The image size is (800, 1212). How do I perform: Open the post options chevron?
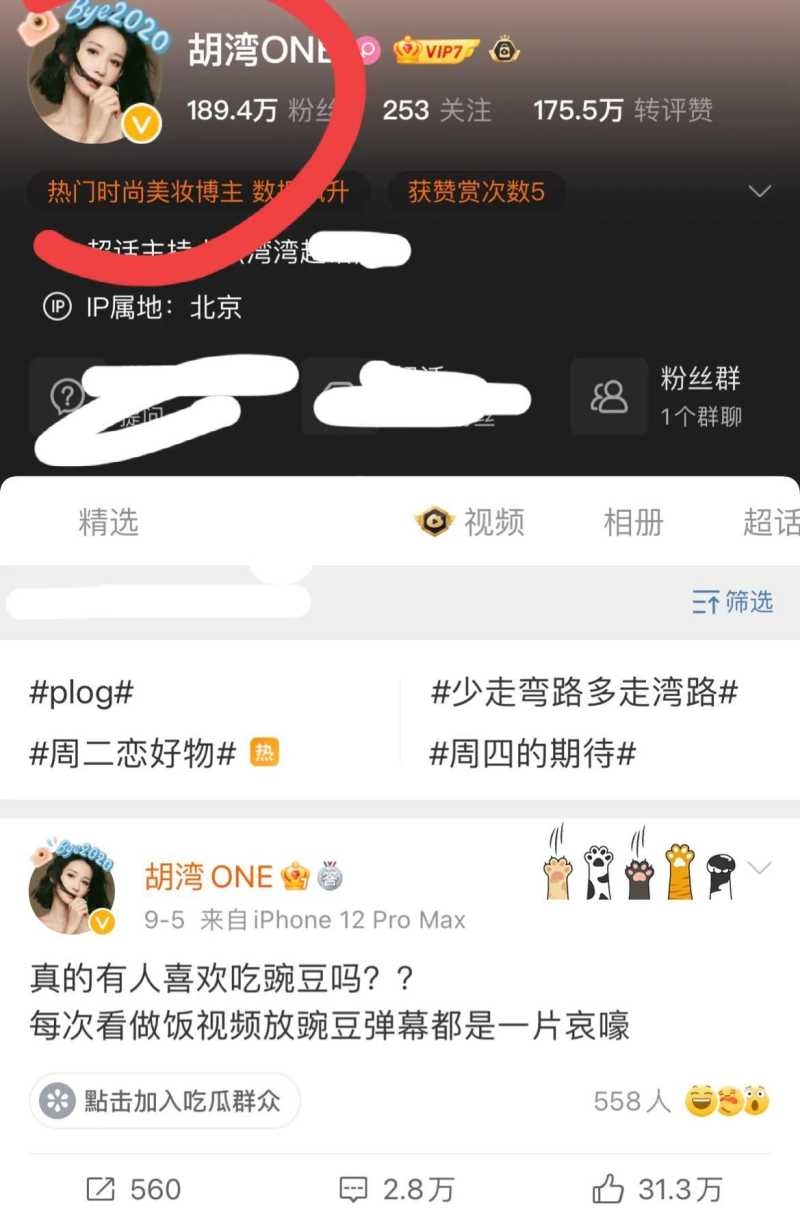(760, 868)
